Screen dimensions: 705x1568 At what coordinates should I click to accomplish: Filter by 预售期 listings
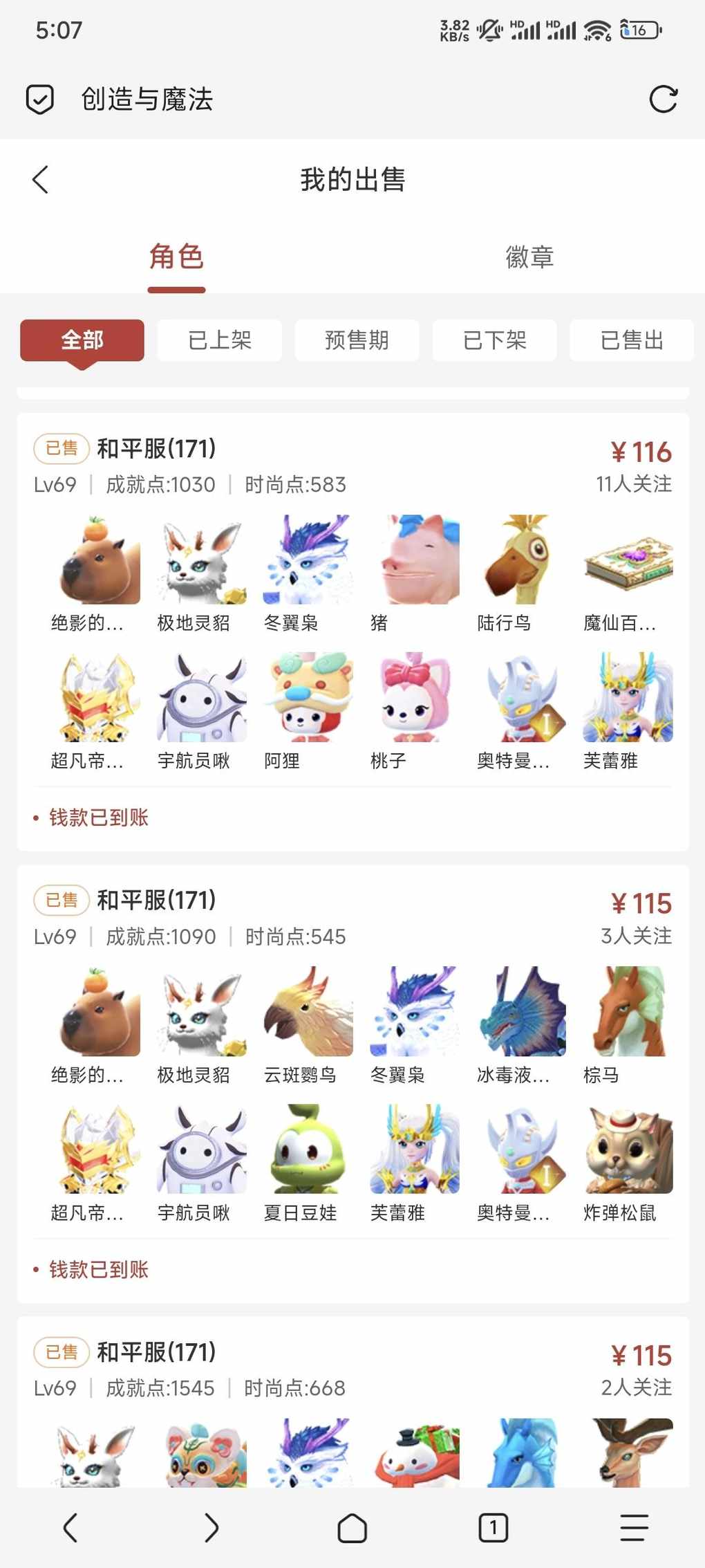357,340
